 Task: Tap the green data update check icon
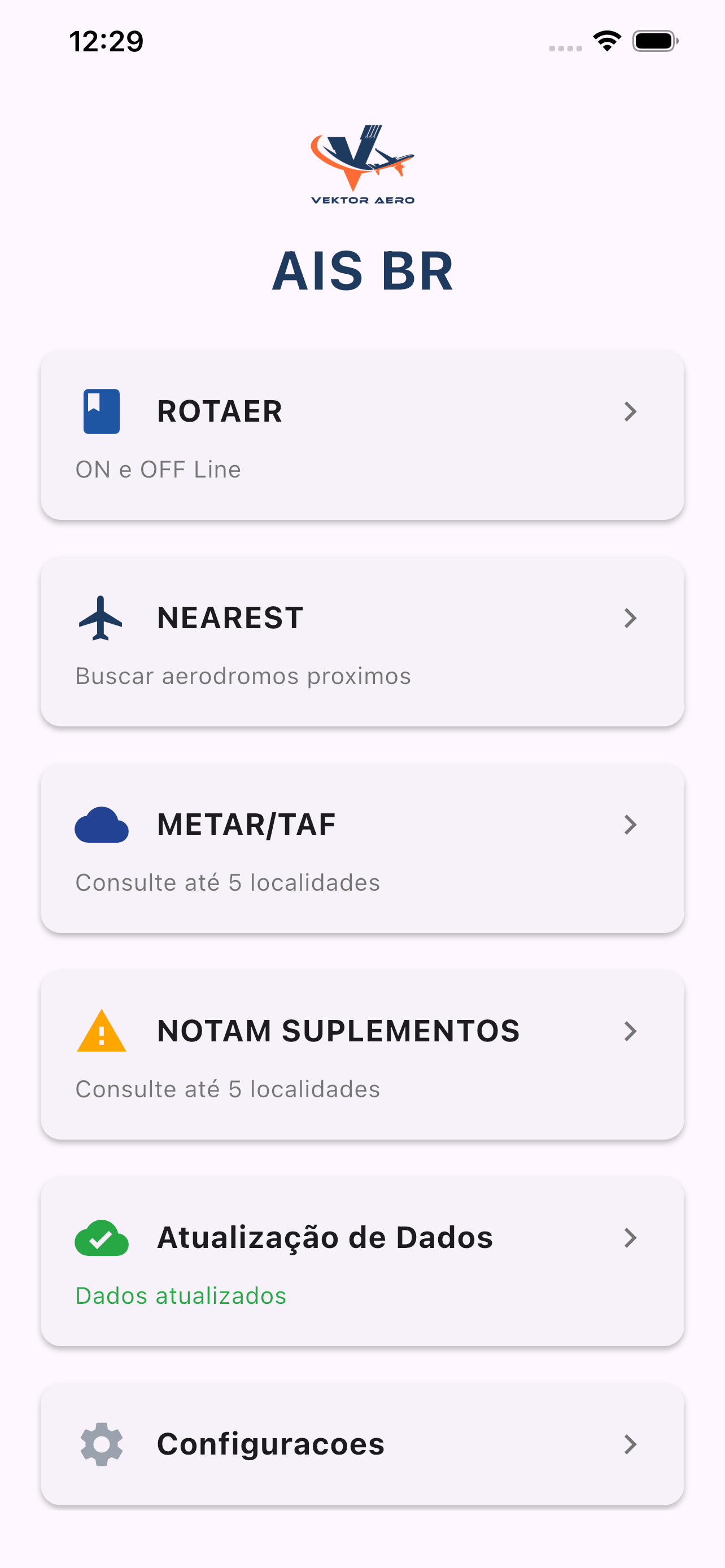102,1237
